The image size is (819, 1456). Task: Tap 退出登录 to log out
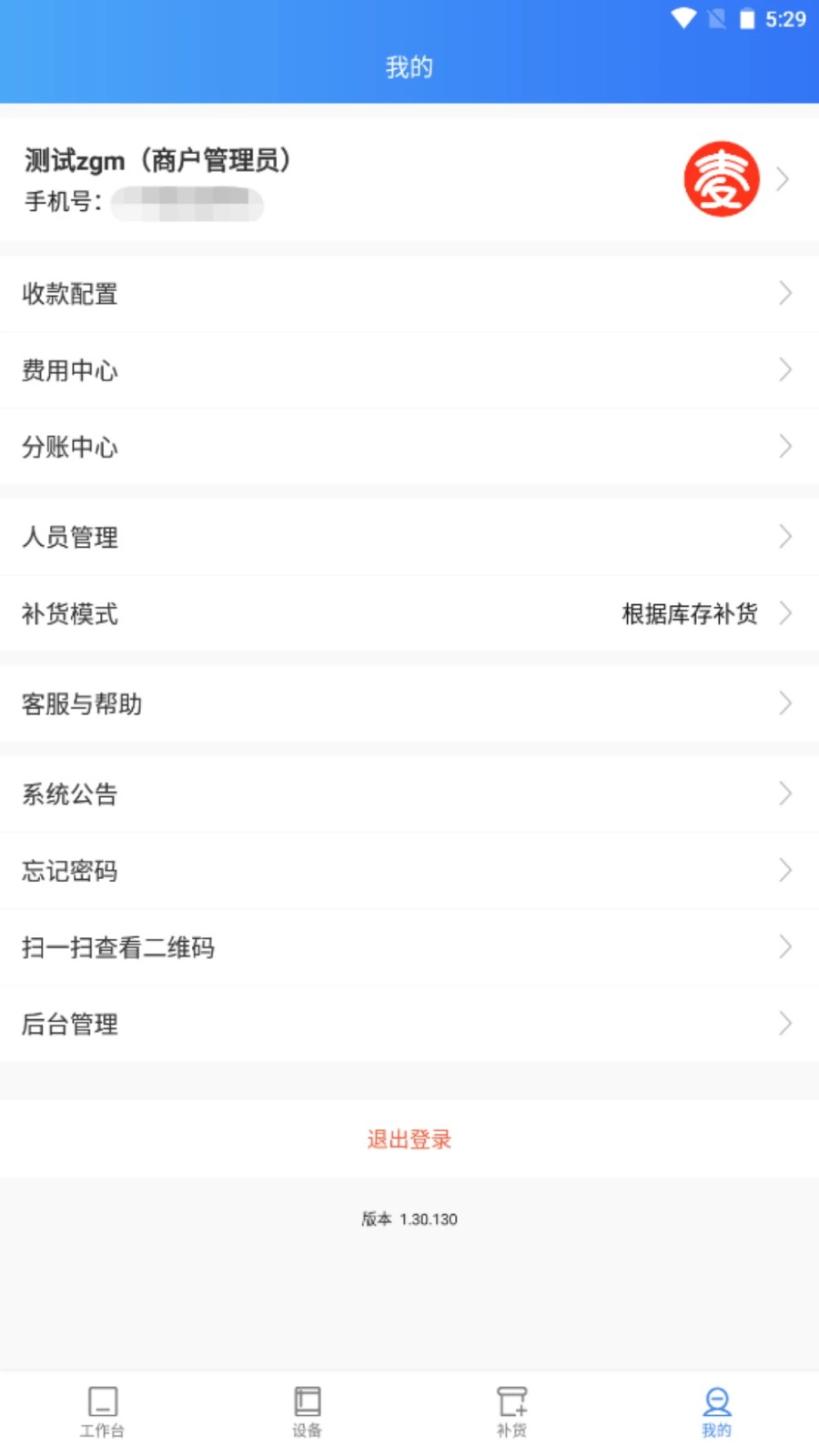click(x=409, y=1138)
